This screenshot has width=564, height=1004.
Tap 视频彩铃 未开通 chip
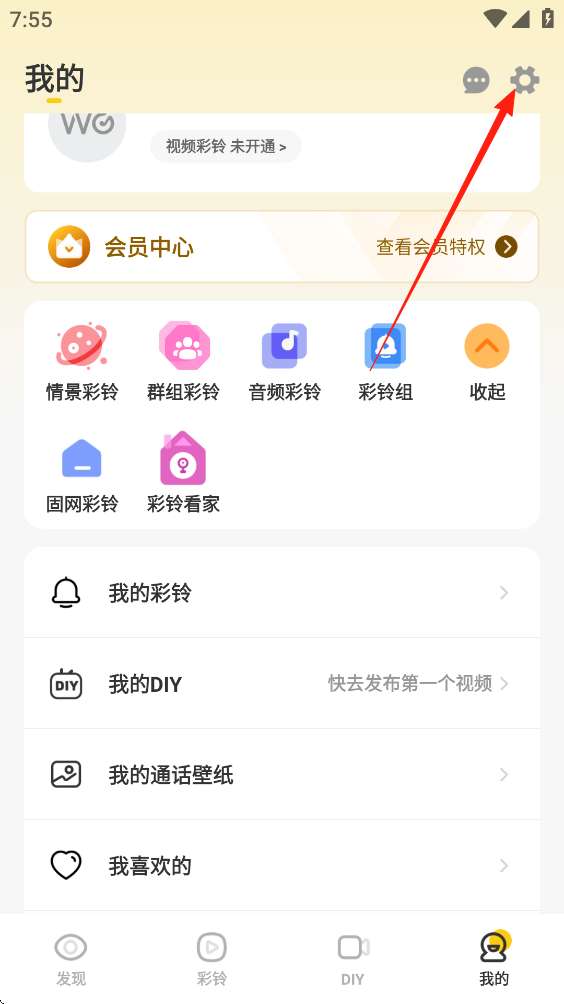pos(225,147)
